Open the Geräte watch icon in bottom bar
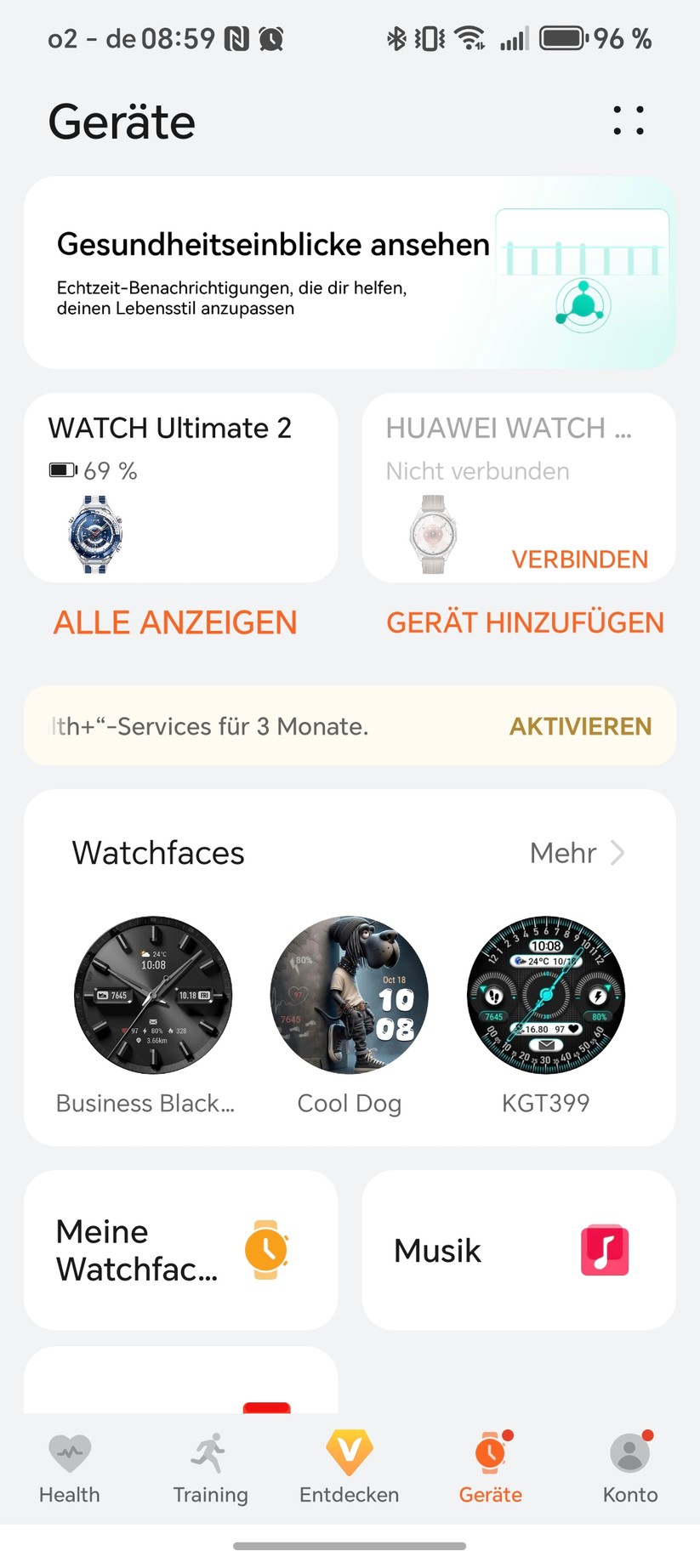The image size is (700, 1568). (x=490, y=1454)
